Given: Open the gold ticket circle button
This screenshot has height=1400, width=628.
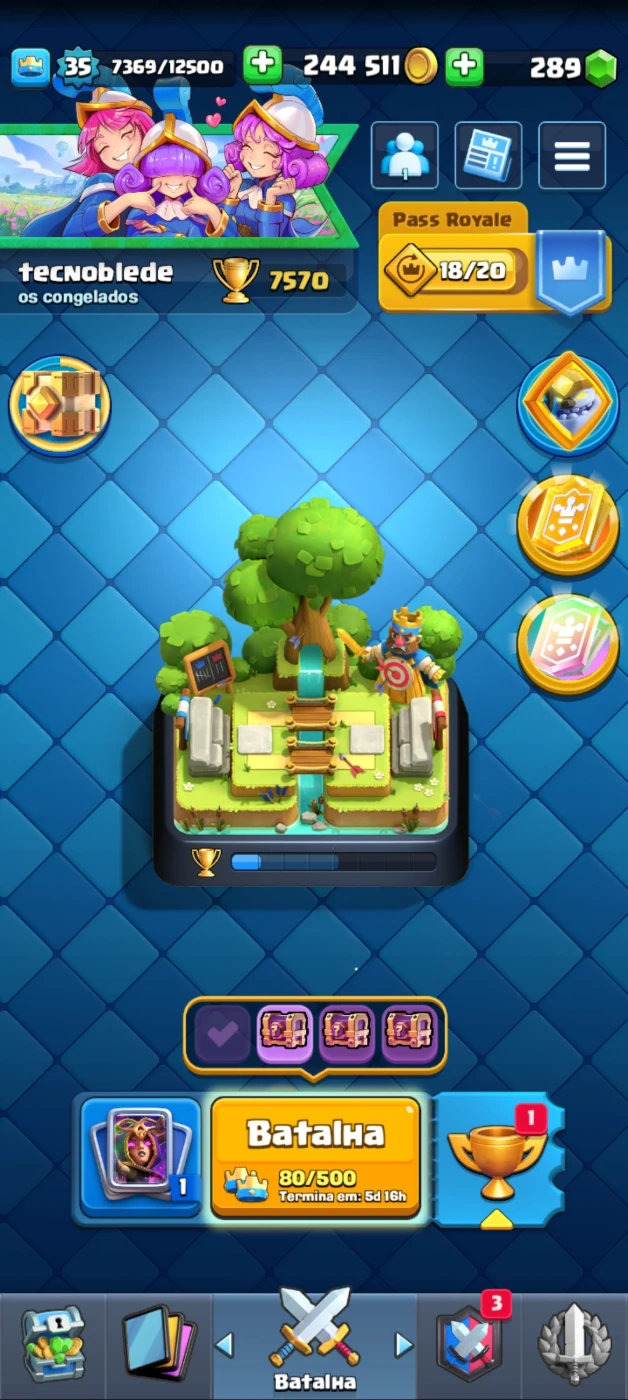Looking at the screenshot, I should pyautogui.click(x=567, y=525).
